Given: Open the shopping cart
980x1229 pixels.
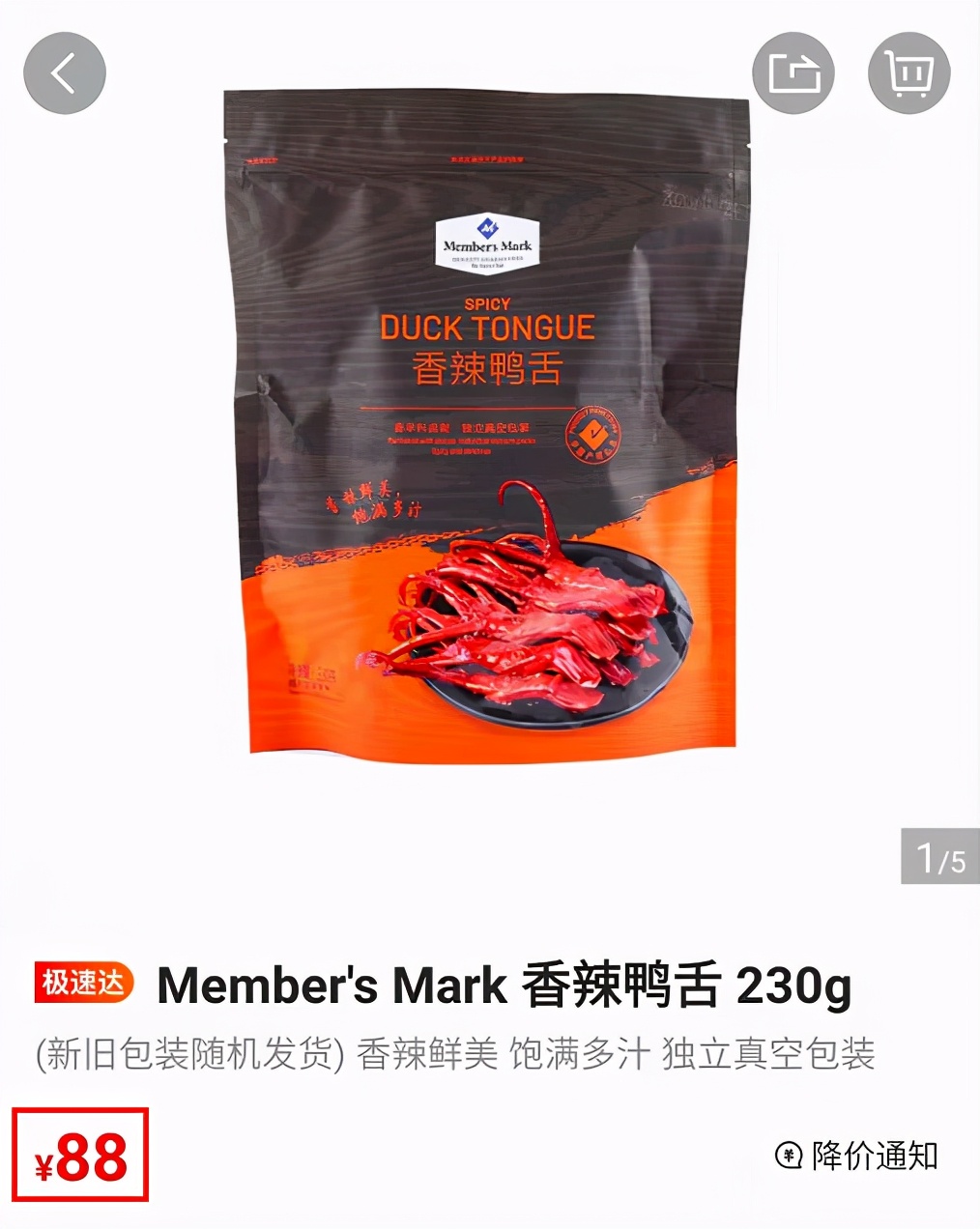Looking at the screenshot, I should [x=908, y=73].
